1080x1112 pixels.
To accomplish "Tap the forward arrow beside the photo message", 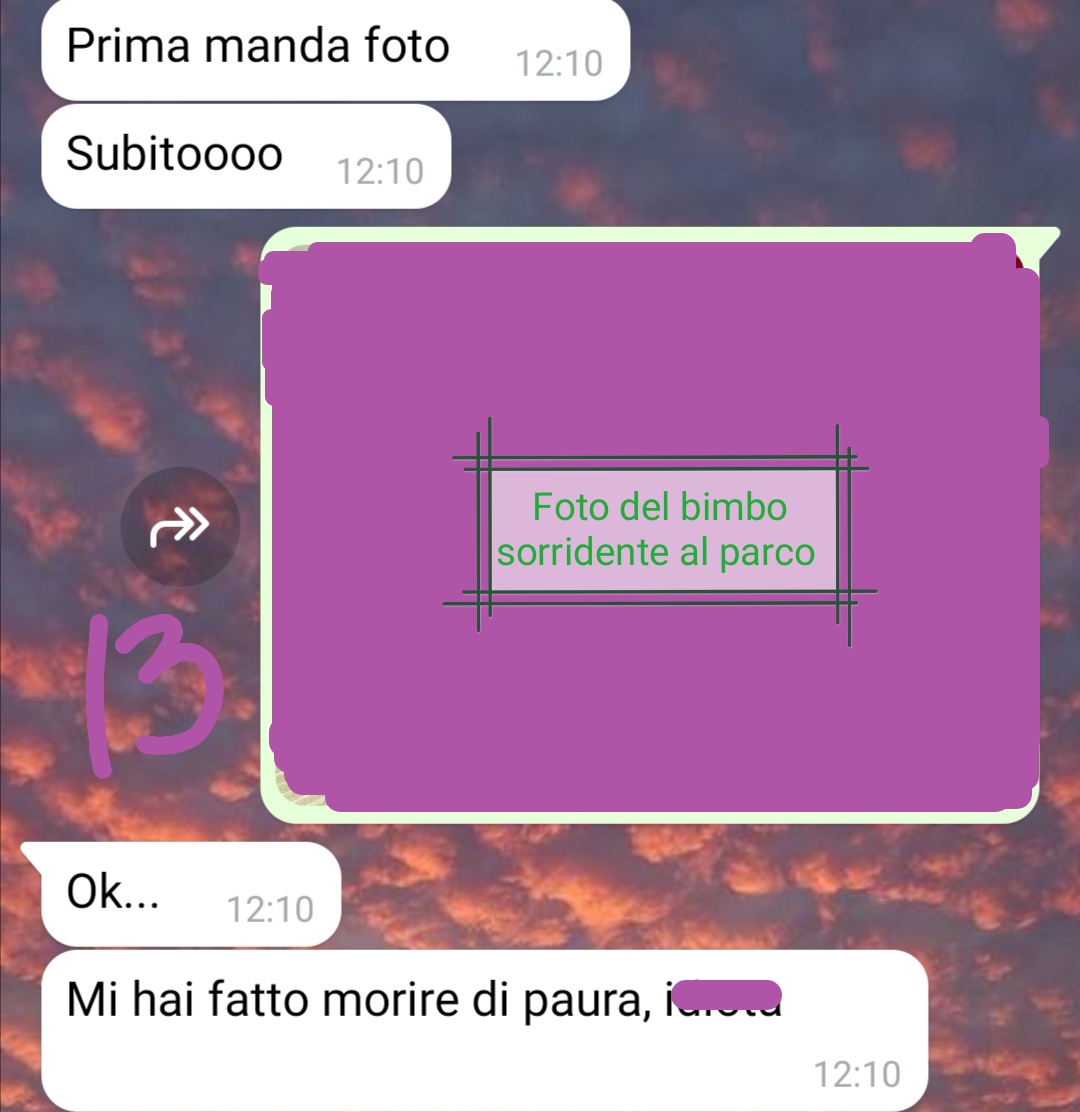I will (x=180, y=526).
